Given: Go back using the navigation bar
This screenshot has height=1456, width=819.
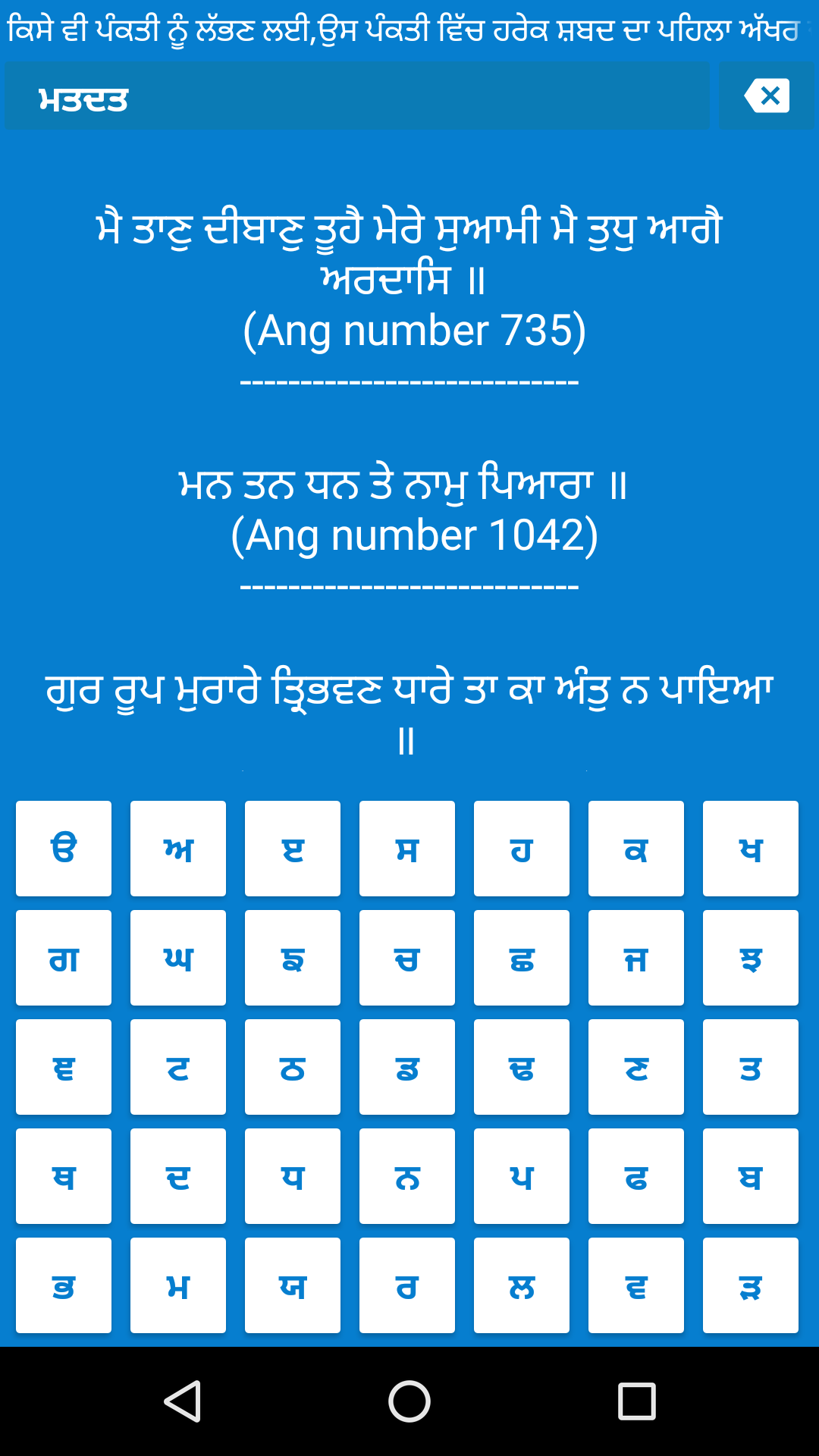Looking at the screenshot, I should pos(182,1401).
